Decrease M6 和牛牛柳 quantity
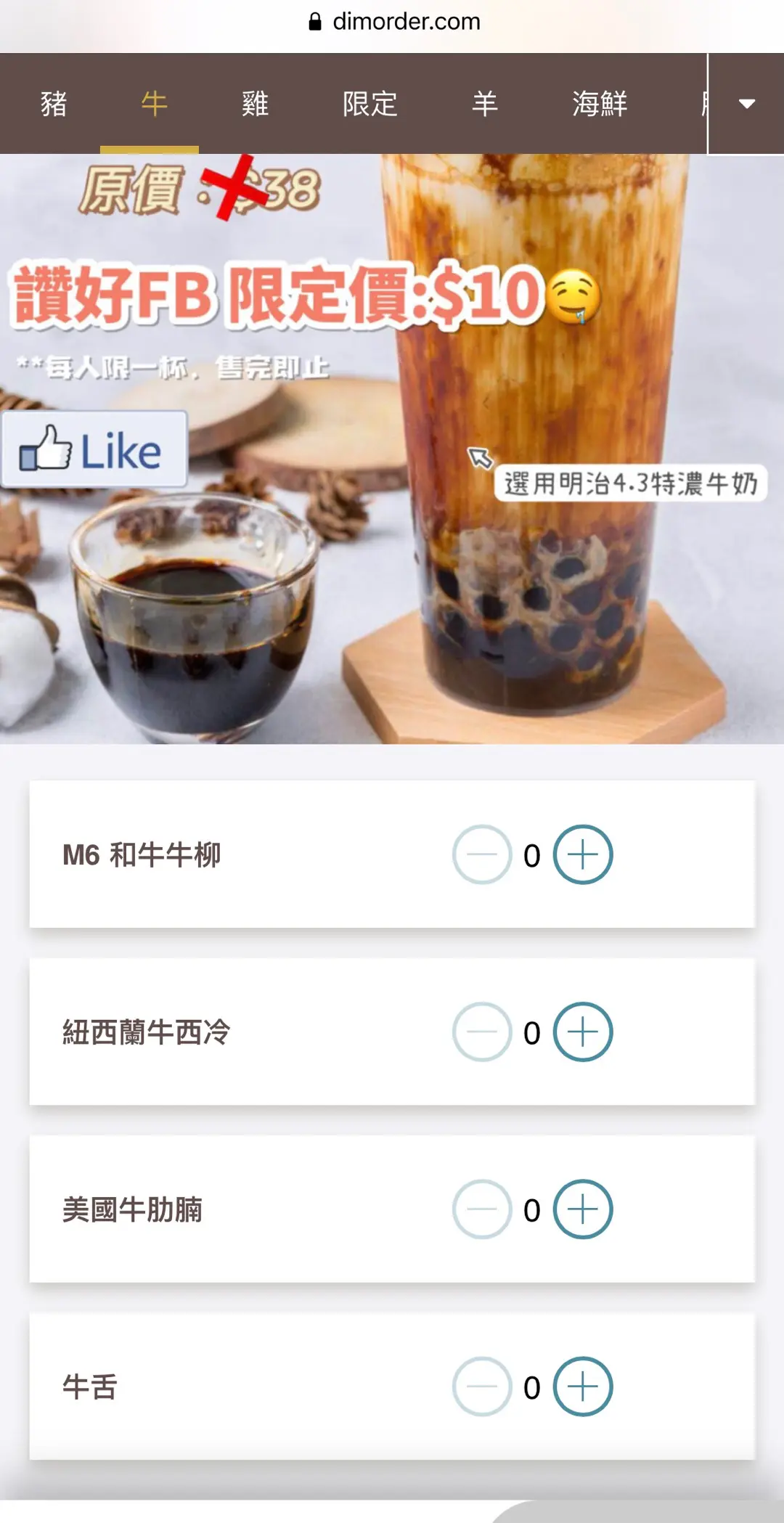784x1523 pixels. point(482,854)
